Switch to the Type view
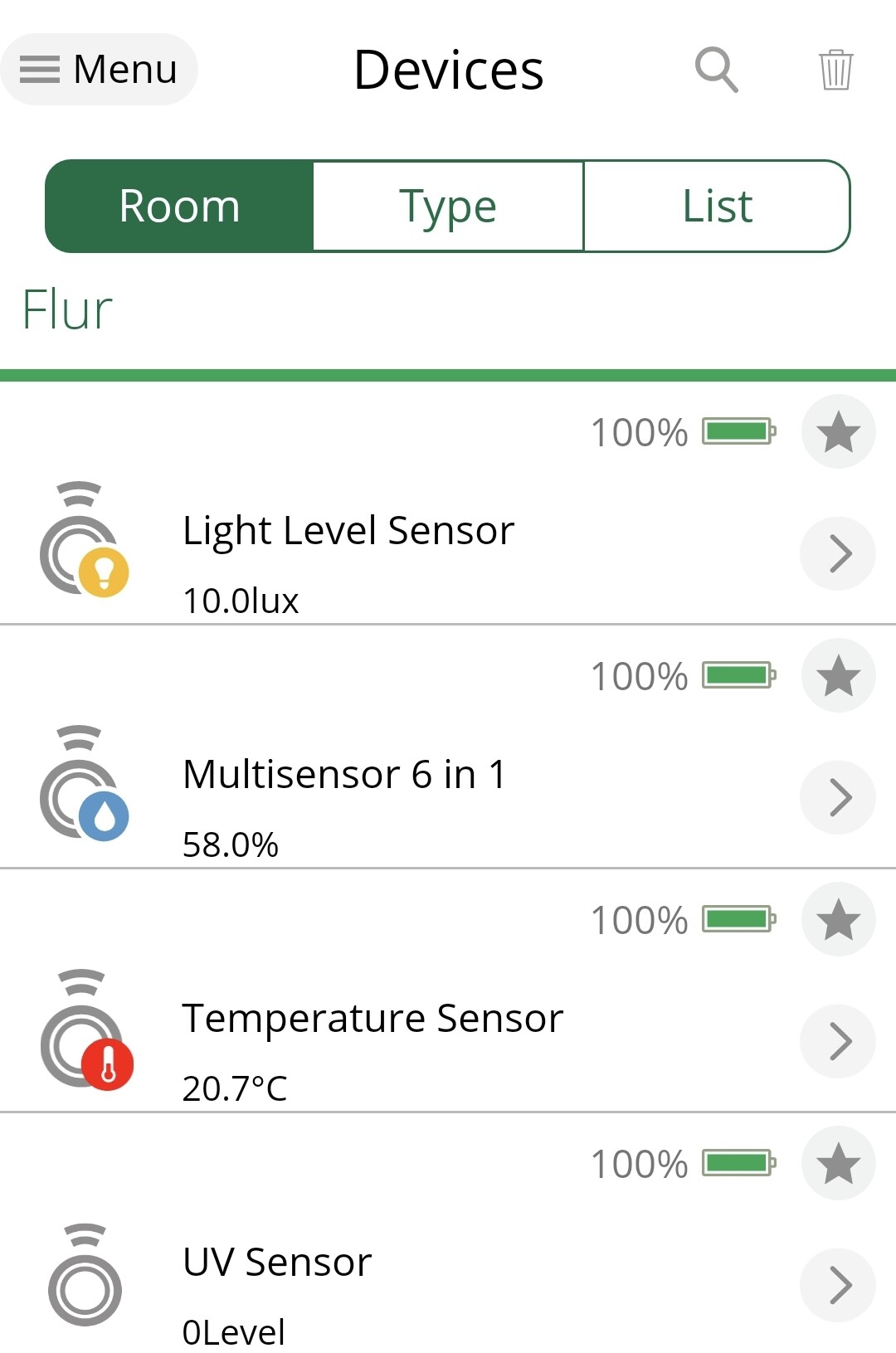Screen dimensions: 896x1353 (448, 207)
